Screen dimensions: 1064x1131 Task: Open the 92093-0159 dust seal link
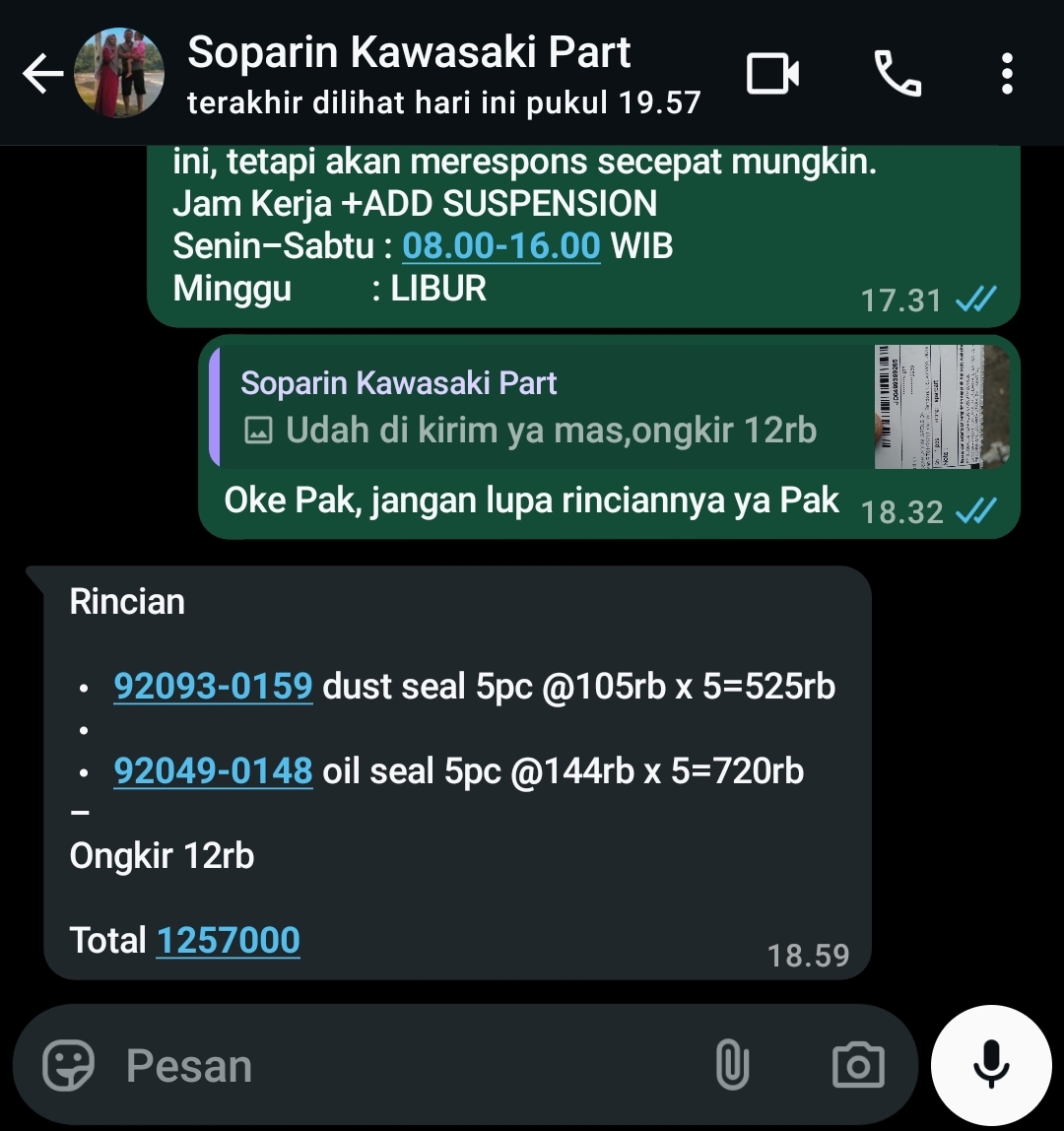click(214, 686)
